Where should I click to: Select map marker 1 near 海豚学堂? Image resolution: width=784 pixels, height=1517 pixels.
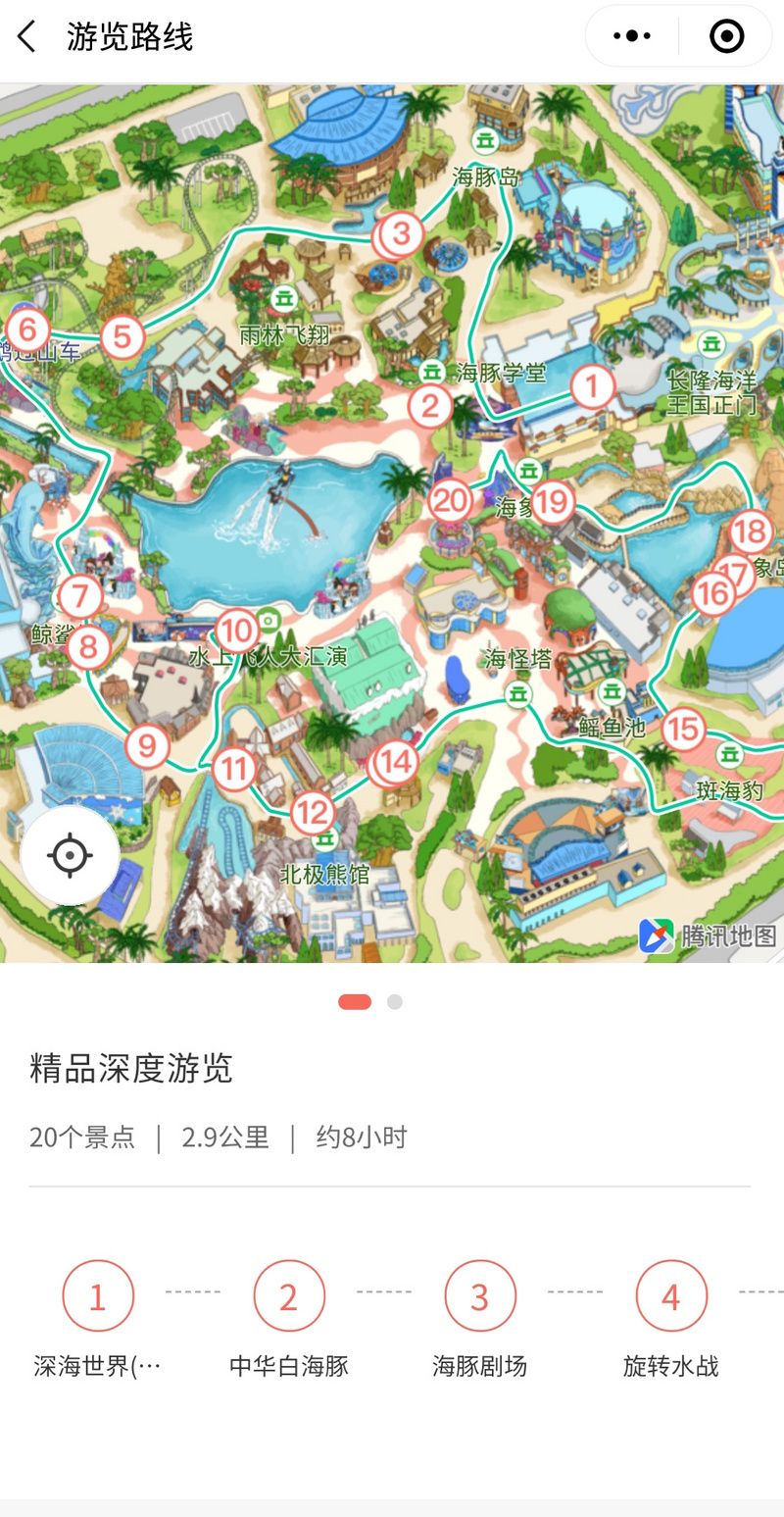(x=591, y=386)
